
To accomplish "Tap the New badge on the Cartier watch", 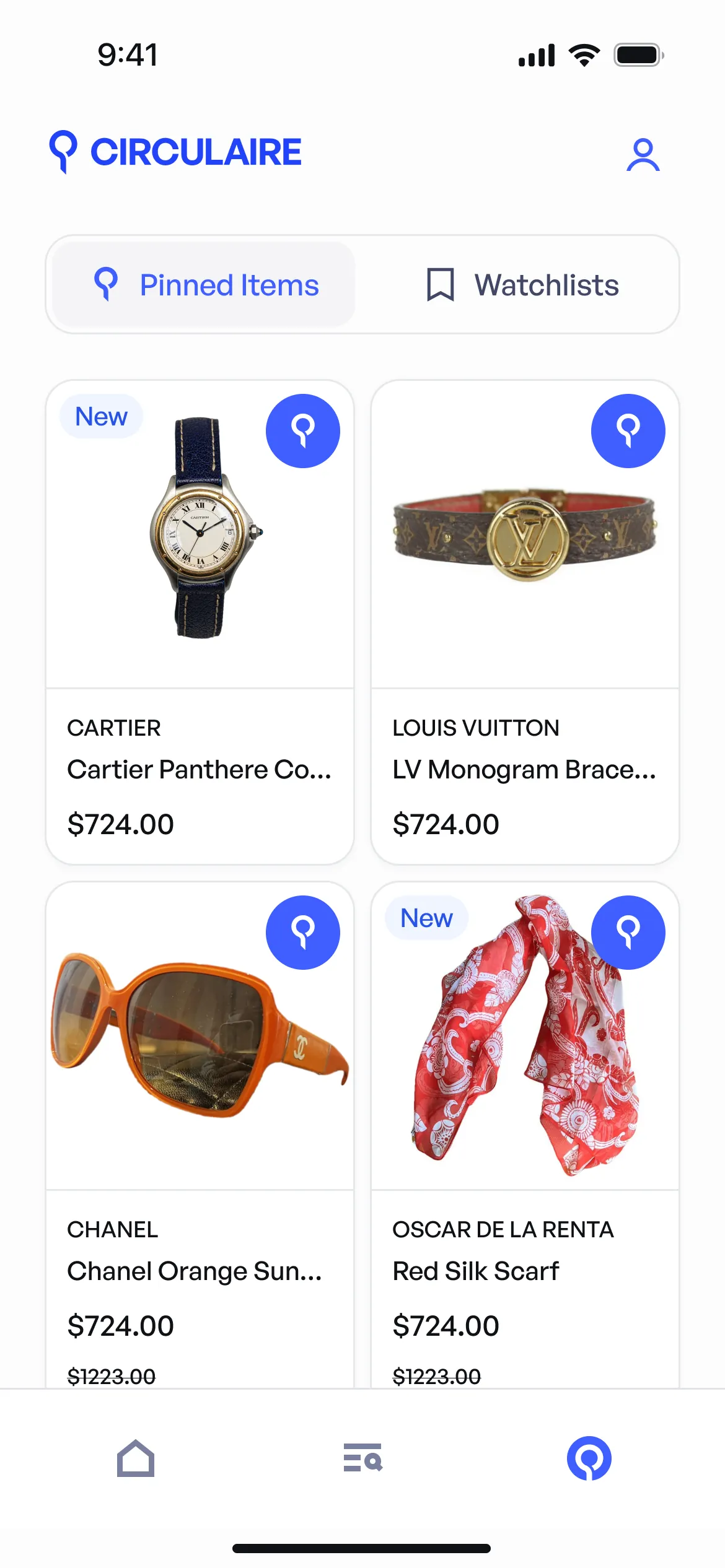I will [x=100, y=416].
